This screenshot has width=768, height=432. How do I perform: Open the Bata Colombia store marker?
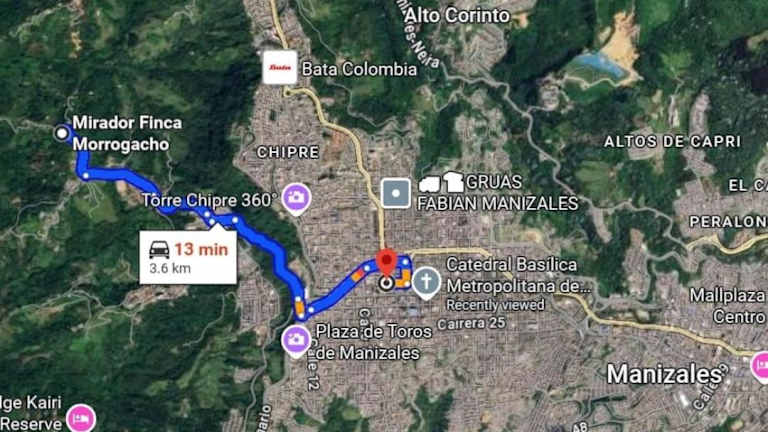pos(280,67)
